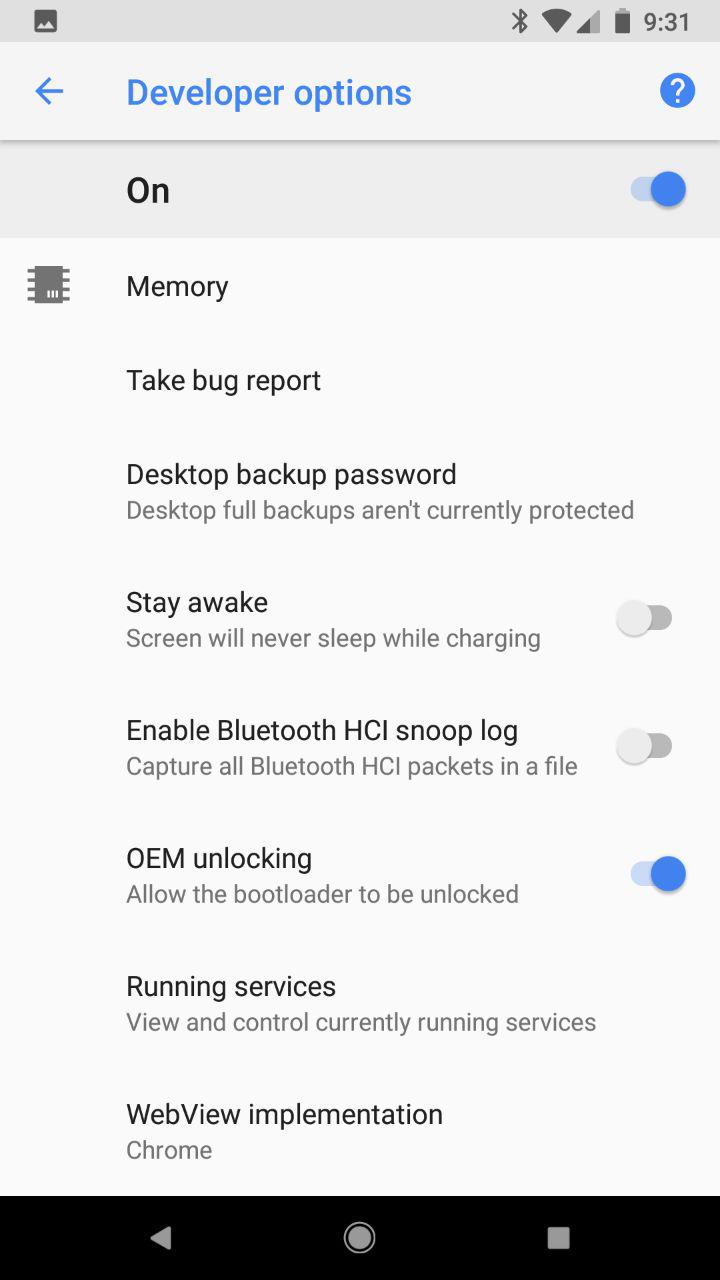Open the Memory settings row

click(x=360, y=286)
